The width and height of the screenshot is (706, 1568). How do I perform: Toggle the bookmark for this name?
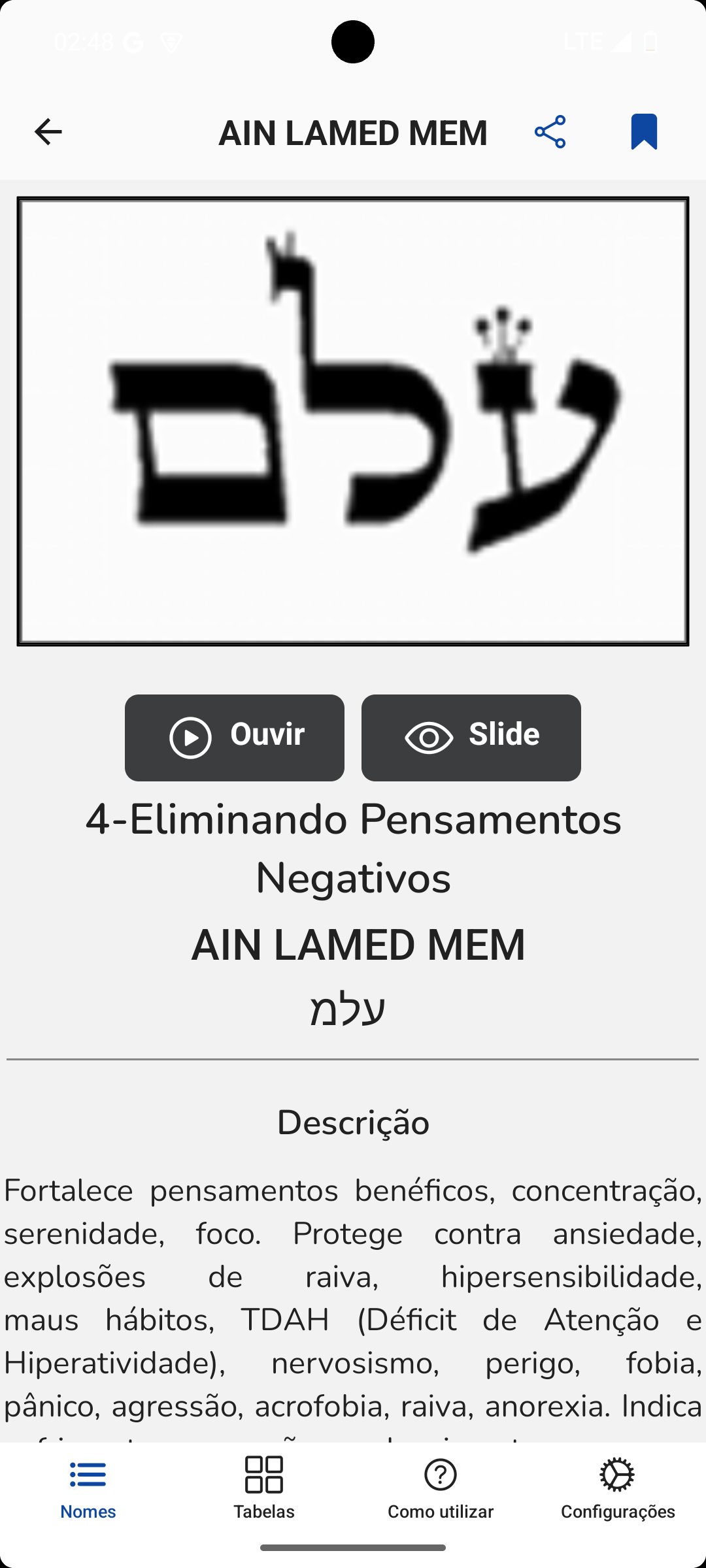tap(644, 132)
